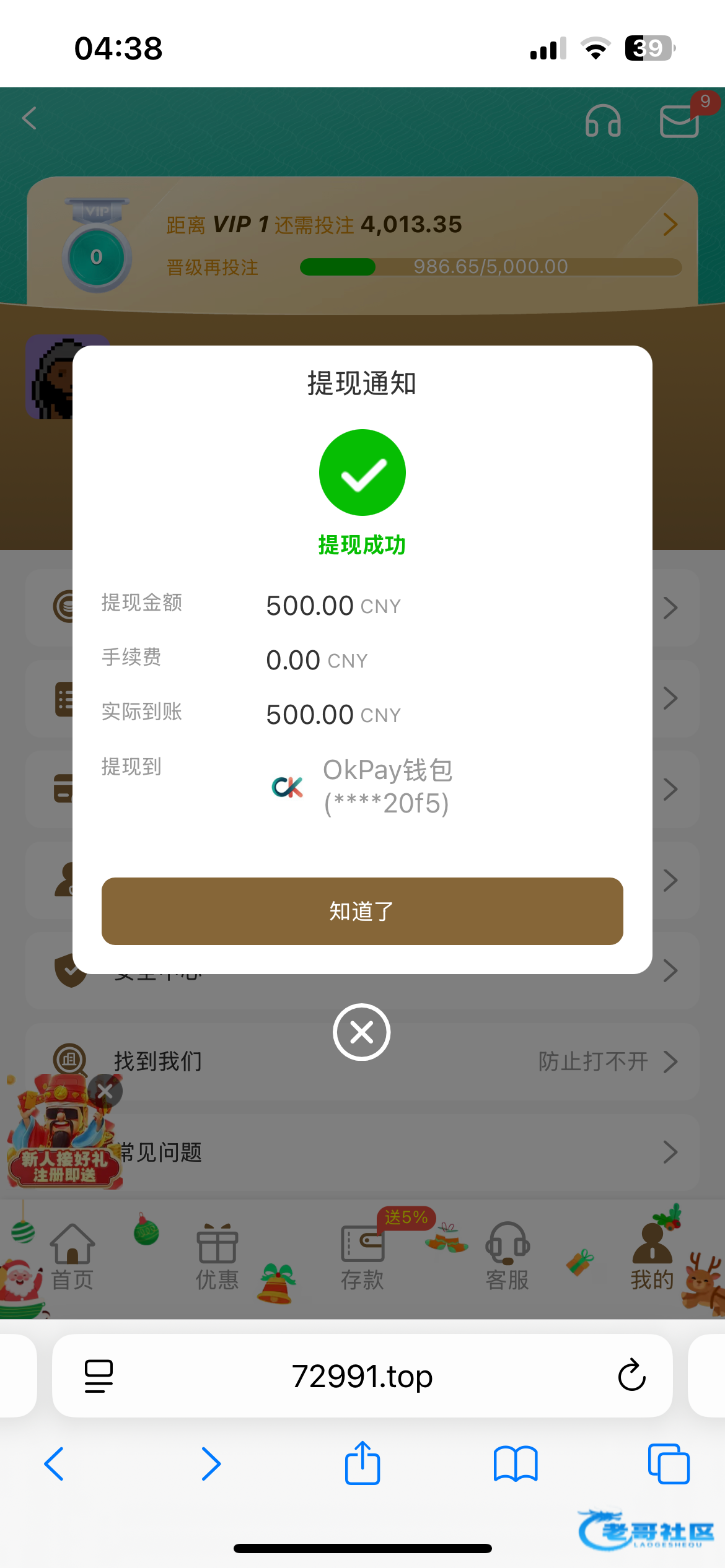Close the 提现通知 dialog with the X

pos(362,1032)
